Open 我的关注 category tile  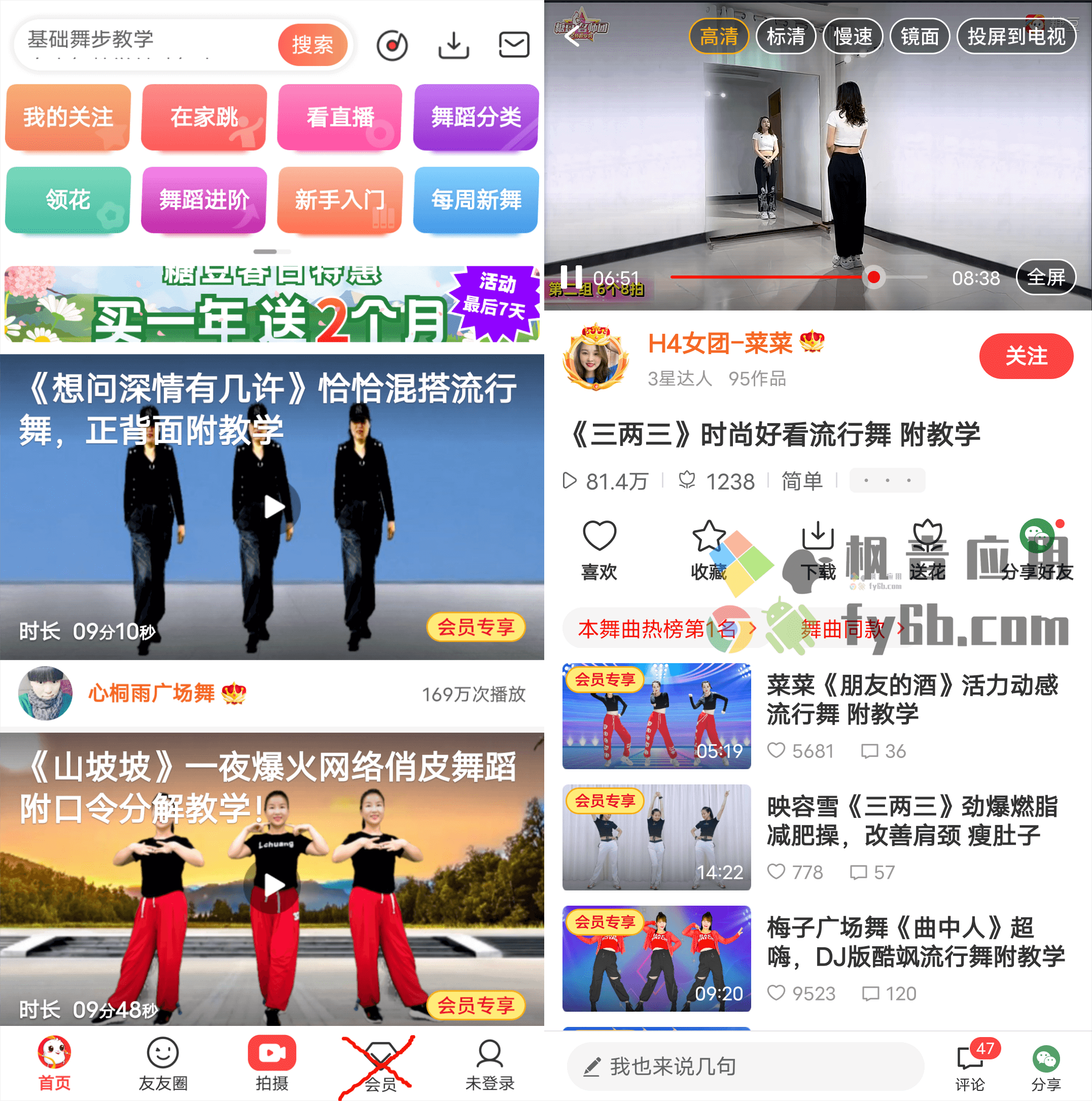[68, 117]
